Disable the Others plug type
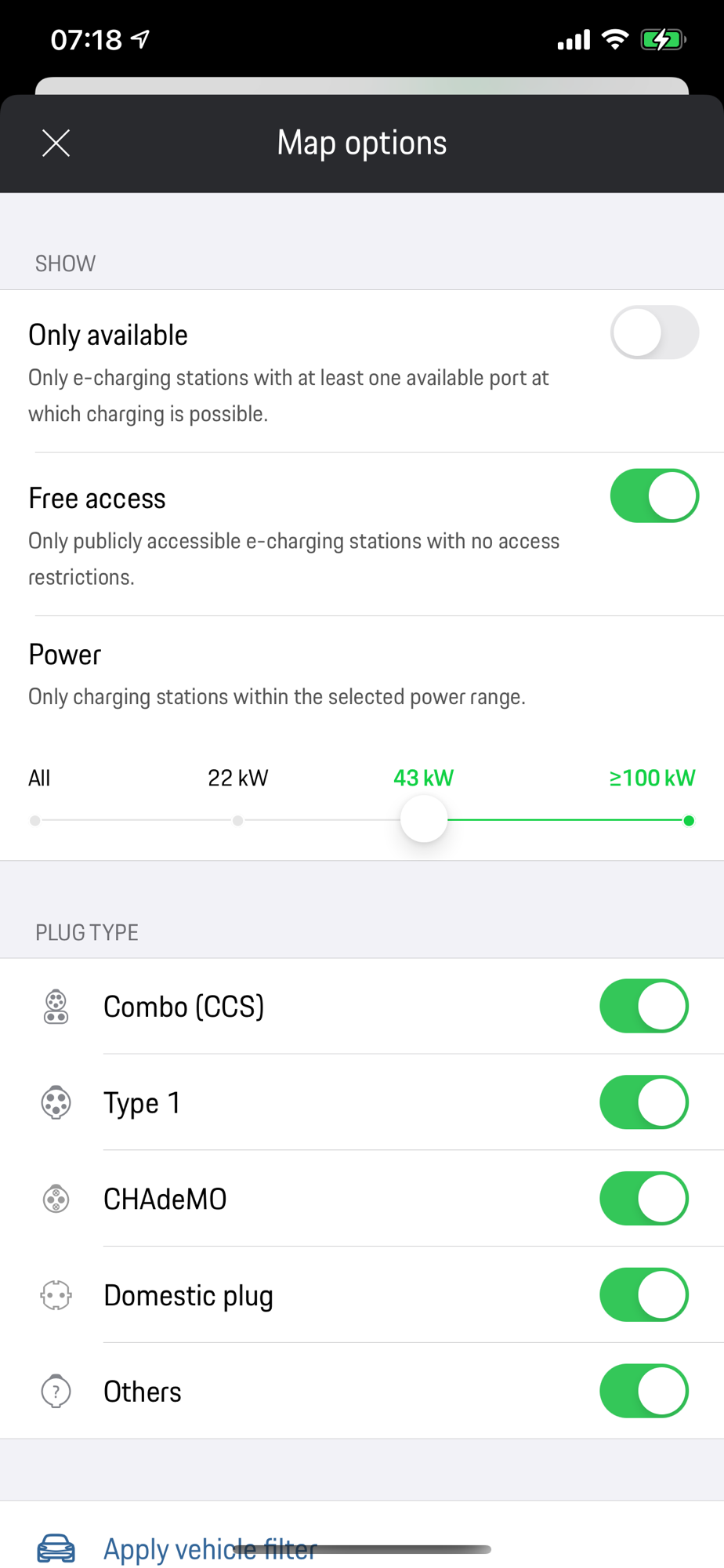The width and height of the screenshot is (724, 1568). 644,1391
